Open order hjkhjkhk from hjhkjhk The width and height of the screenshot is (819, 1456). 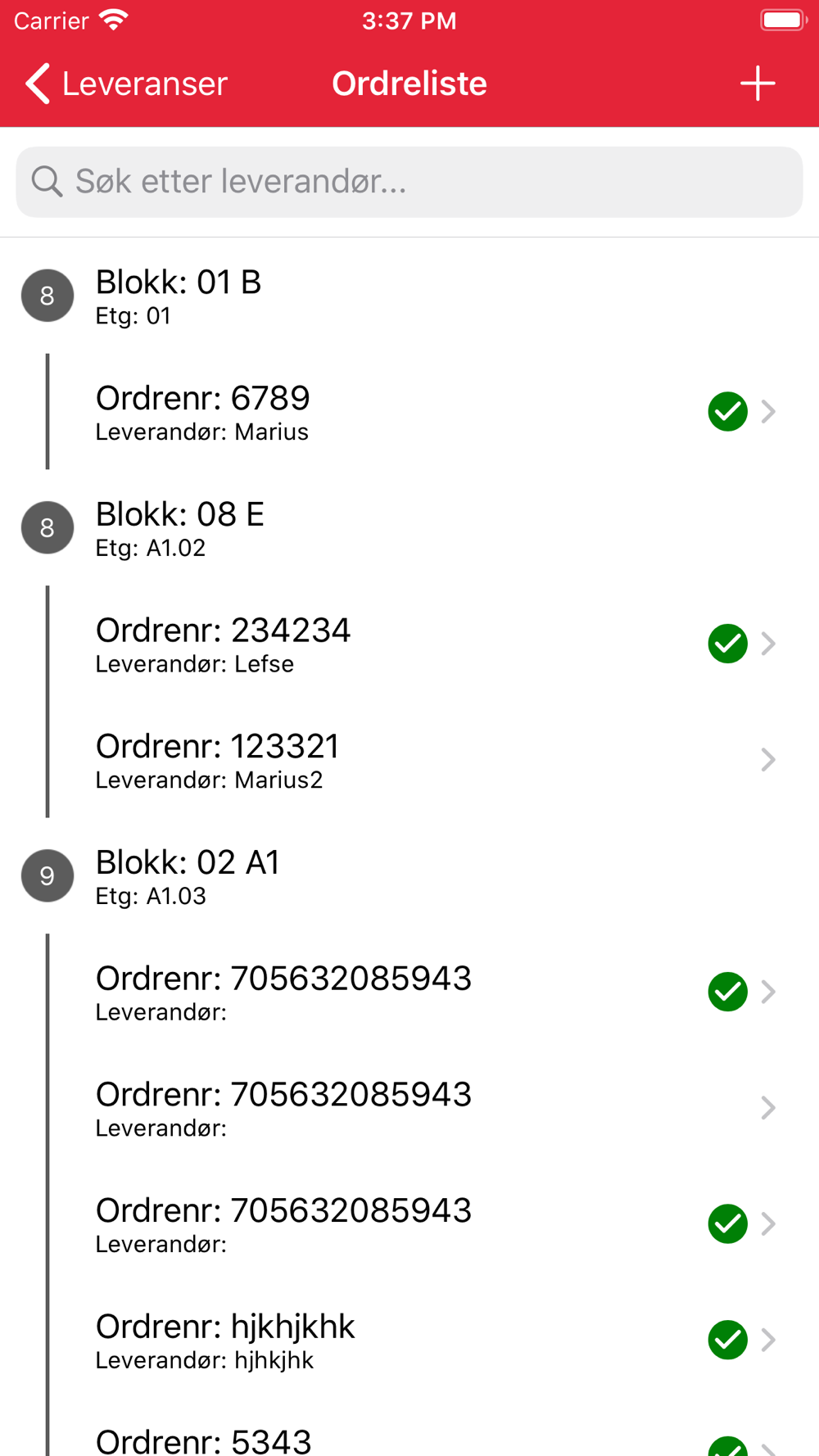tap(409, 1340)
